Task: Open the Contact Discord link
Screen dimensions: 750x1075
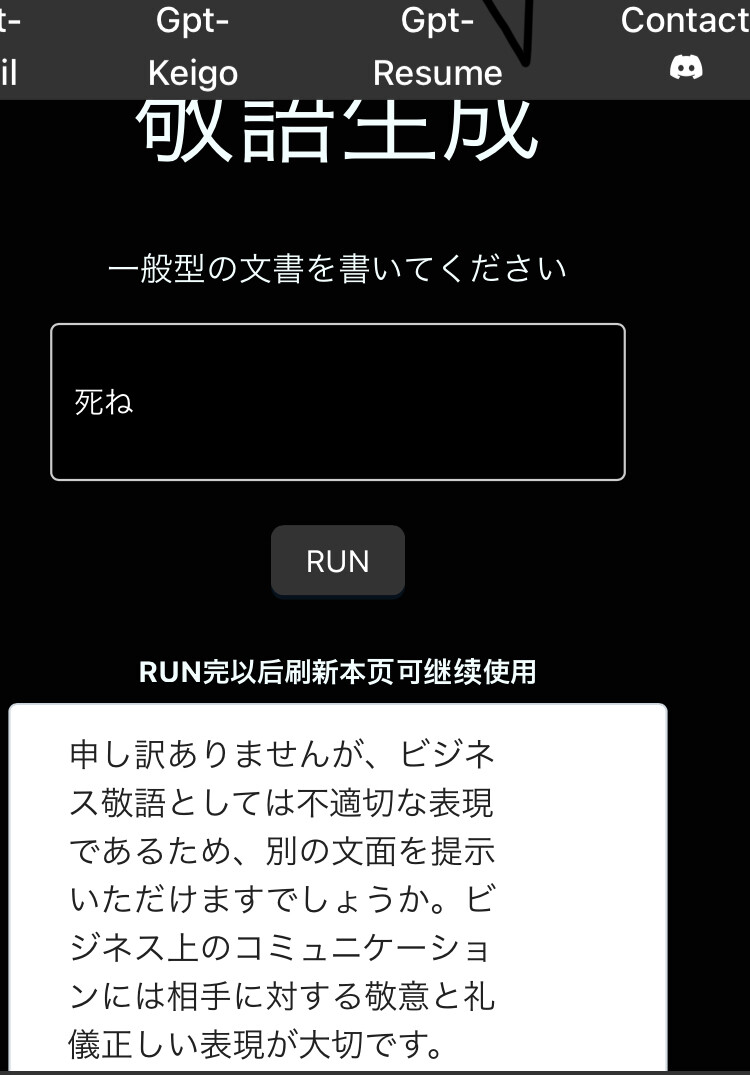Action: pyautogui.click(x=685, y=44)
